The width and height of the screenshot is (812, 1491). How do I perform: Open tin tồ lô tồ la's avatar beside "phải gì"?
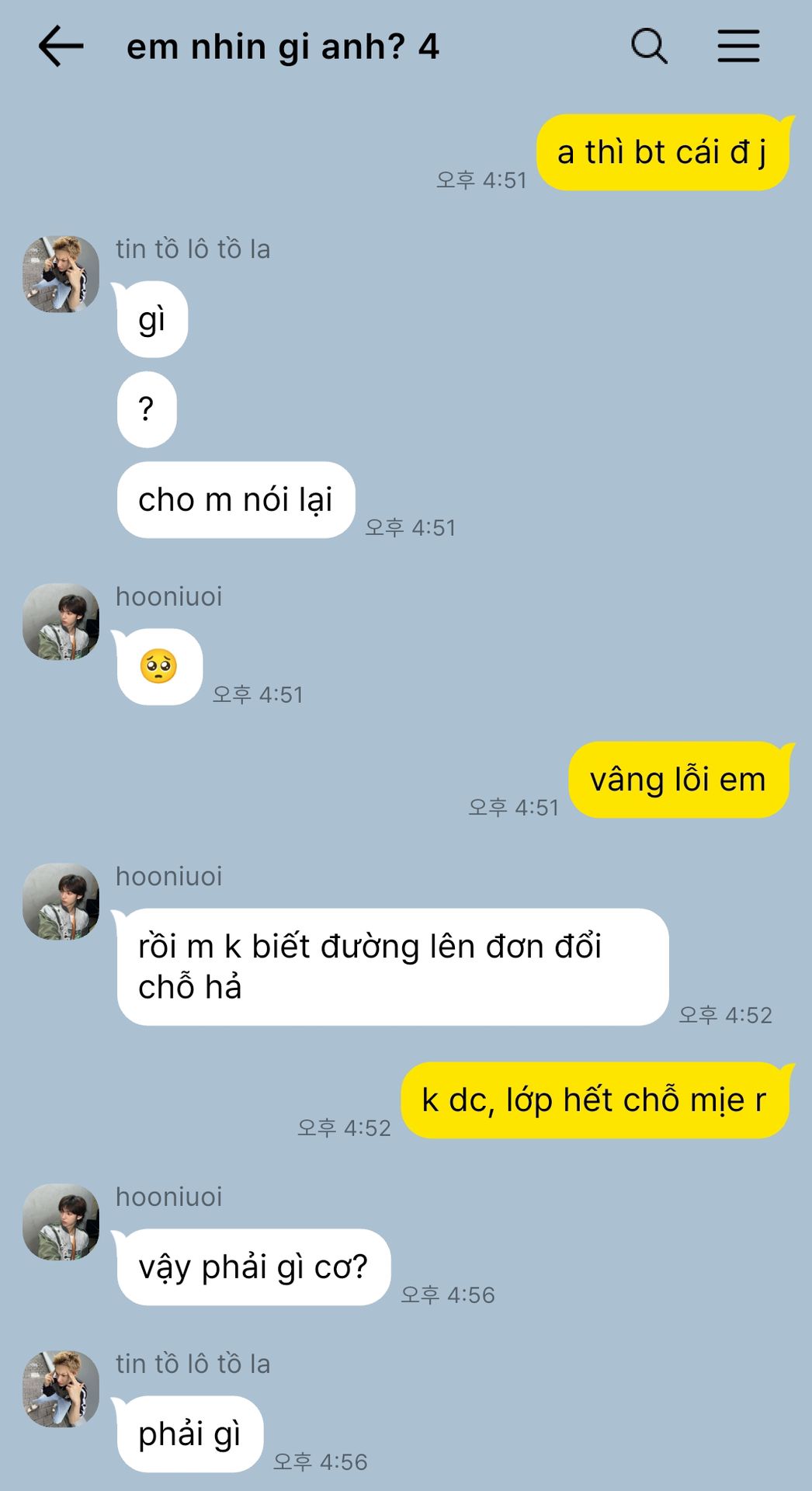[x=61, y=1388]
